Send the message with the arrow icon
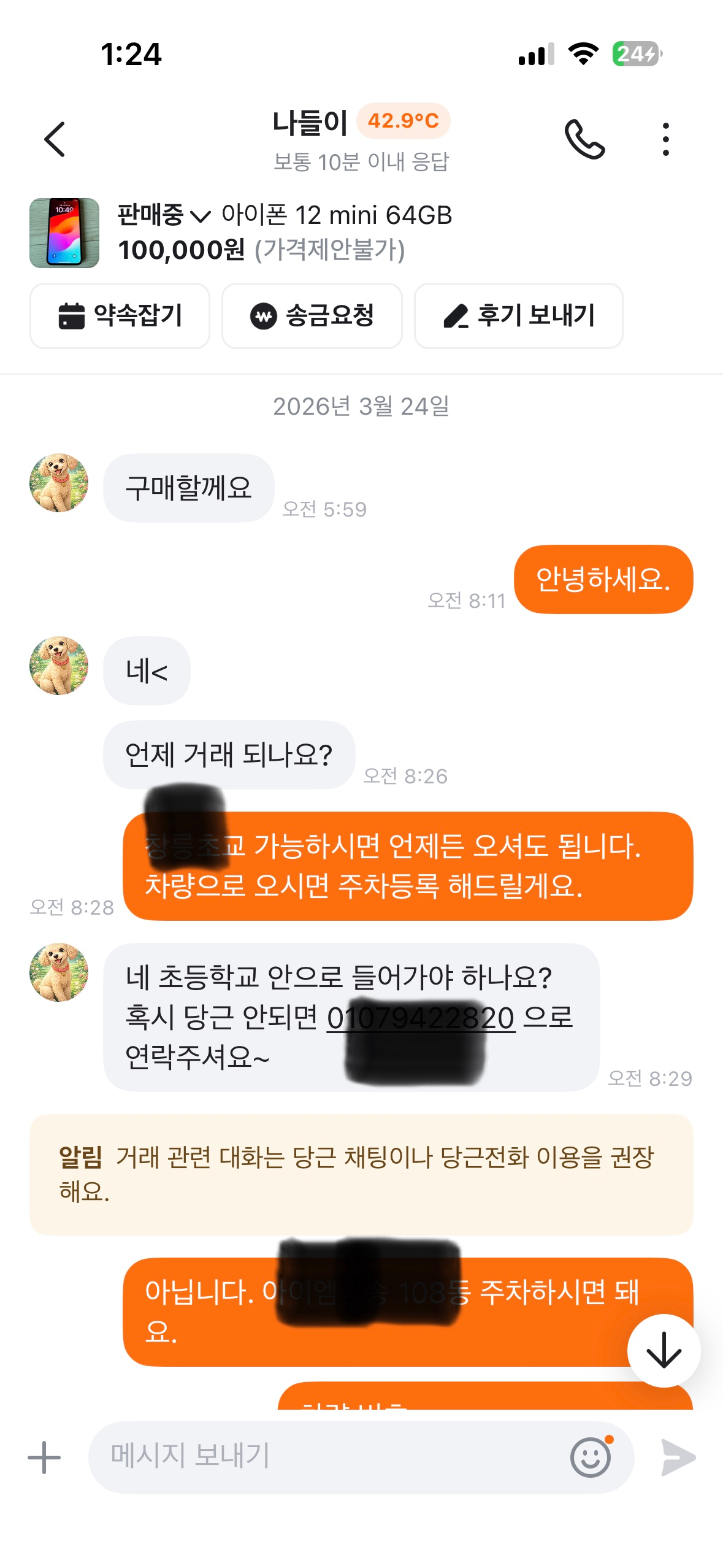Image resolution: width=723 pixels, height=1568 pixels. pos(678,1457)
